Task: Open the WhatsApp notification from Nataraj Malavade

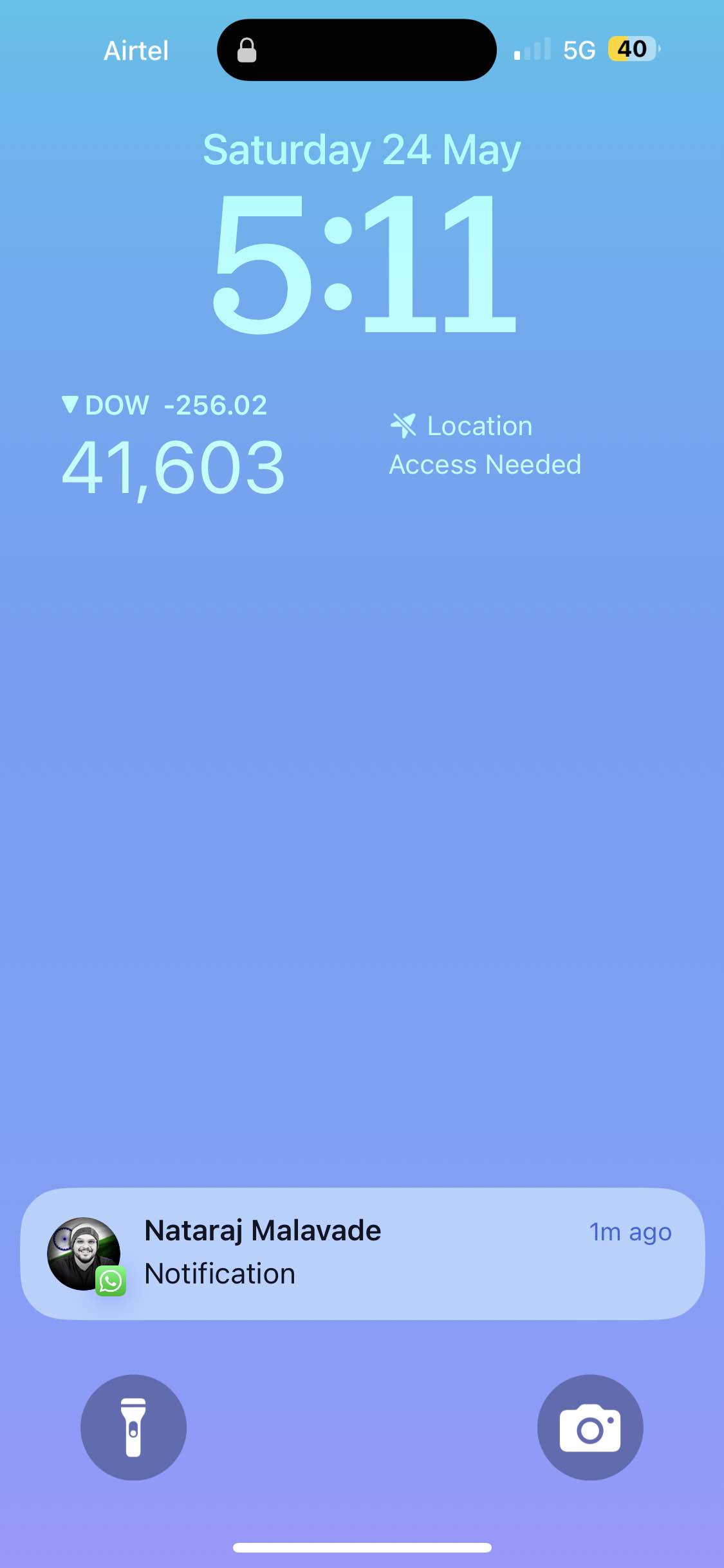Action: coord(362,1253)
